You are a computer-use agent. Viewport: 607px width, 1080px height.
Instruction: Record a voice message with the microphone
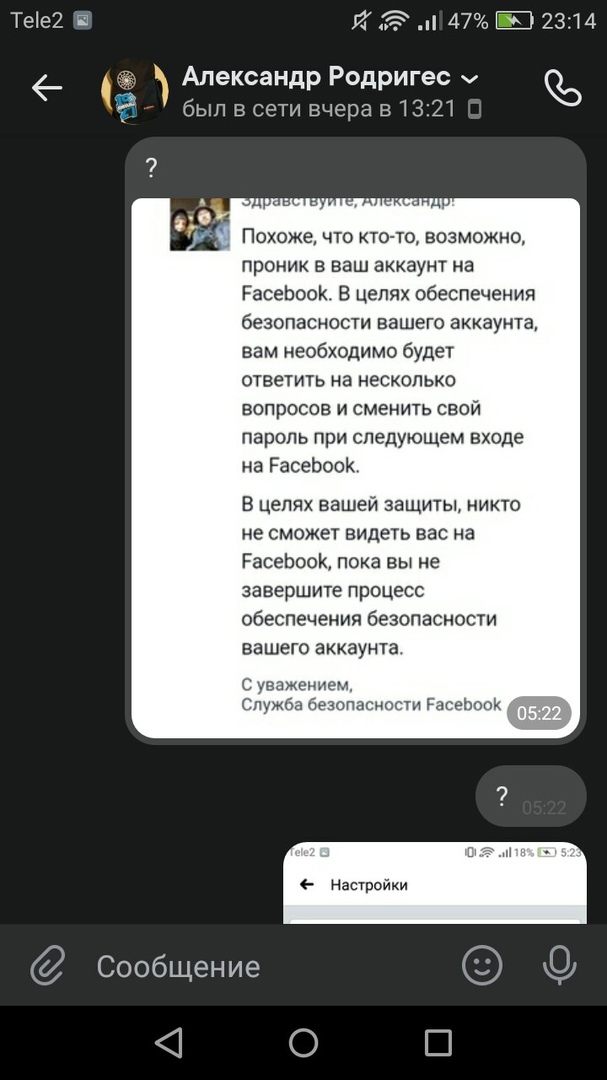(x=559, y=965)
